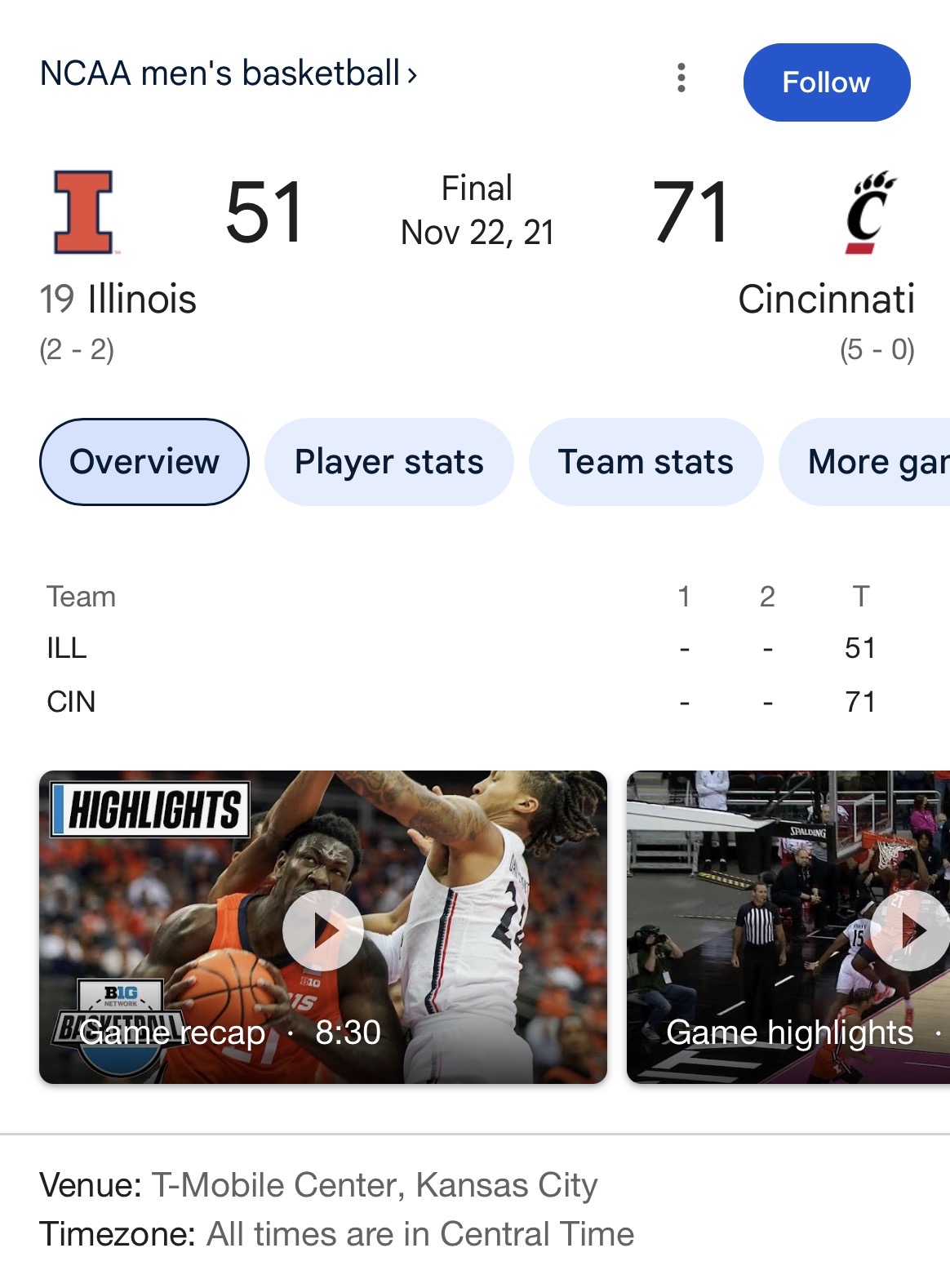Play the Game highlights video
950x1288 pixels.
908,930
